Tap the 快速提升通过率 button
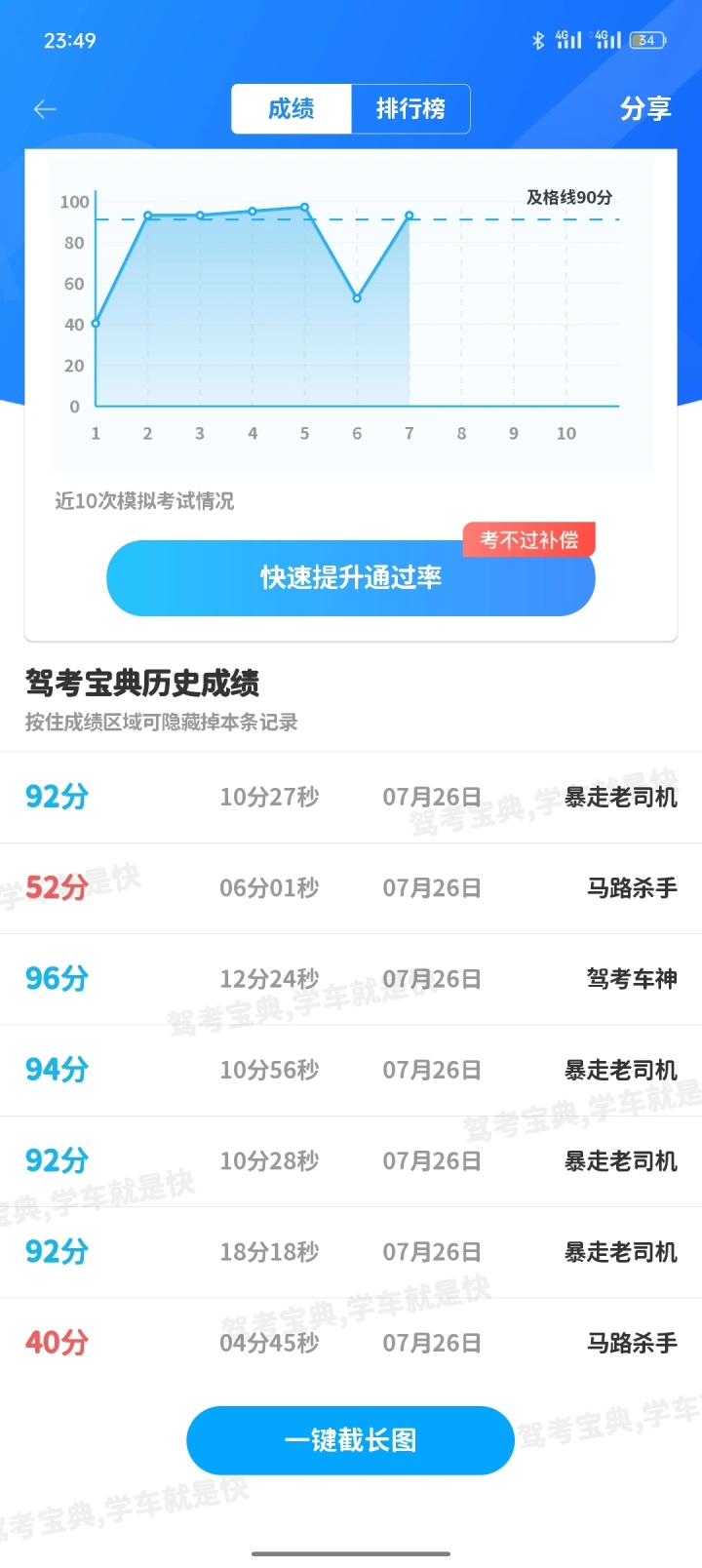 (x=351, y=578)
